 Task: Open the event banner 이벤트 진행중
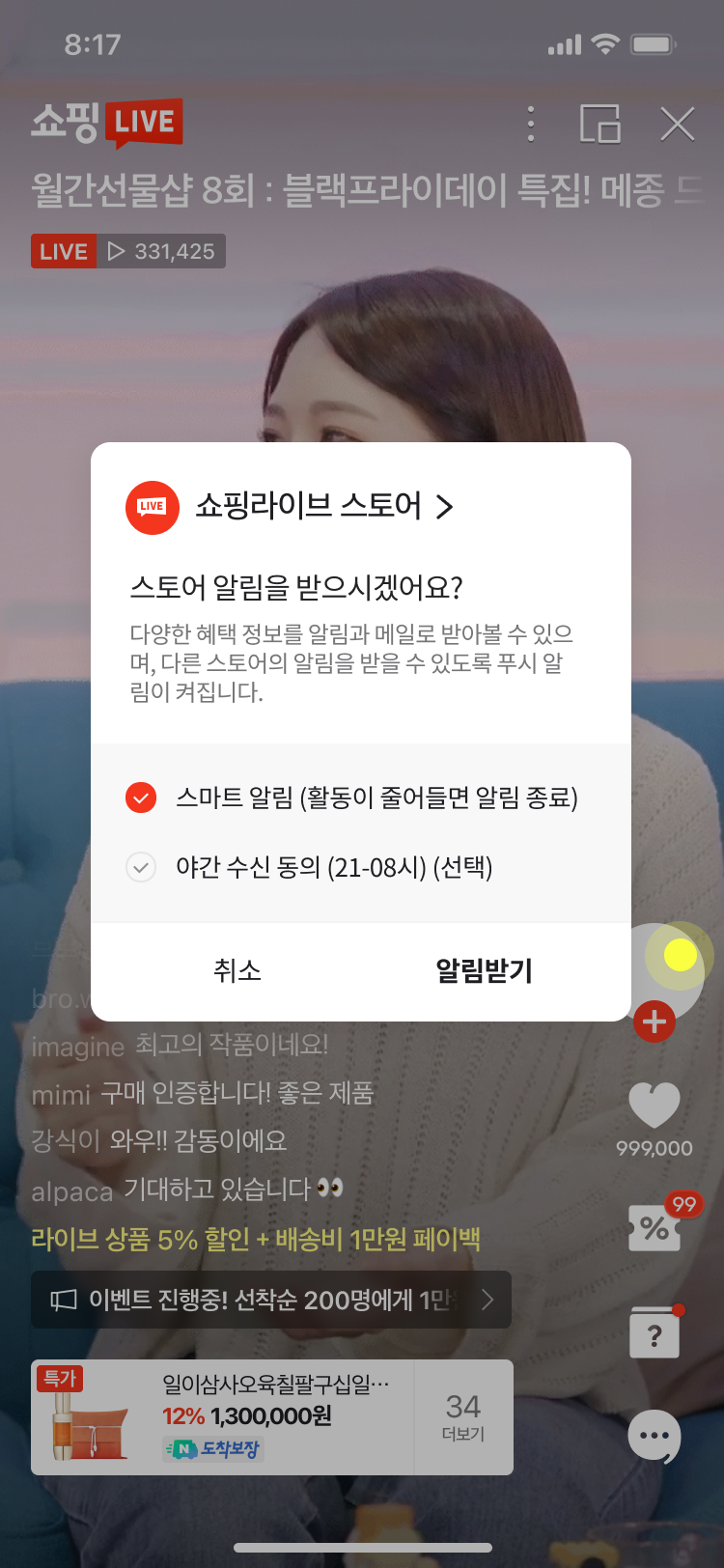point(270,1300)
